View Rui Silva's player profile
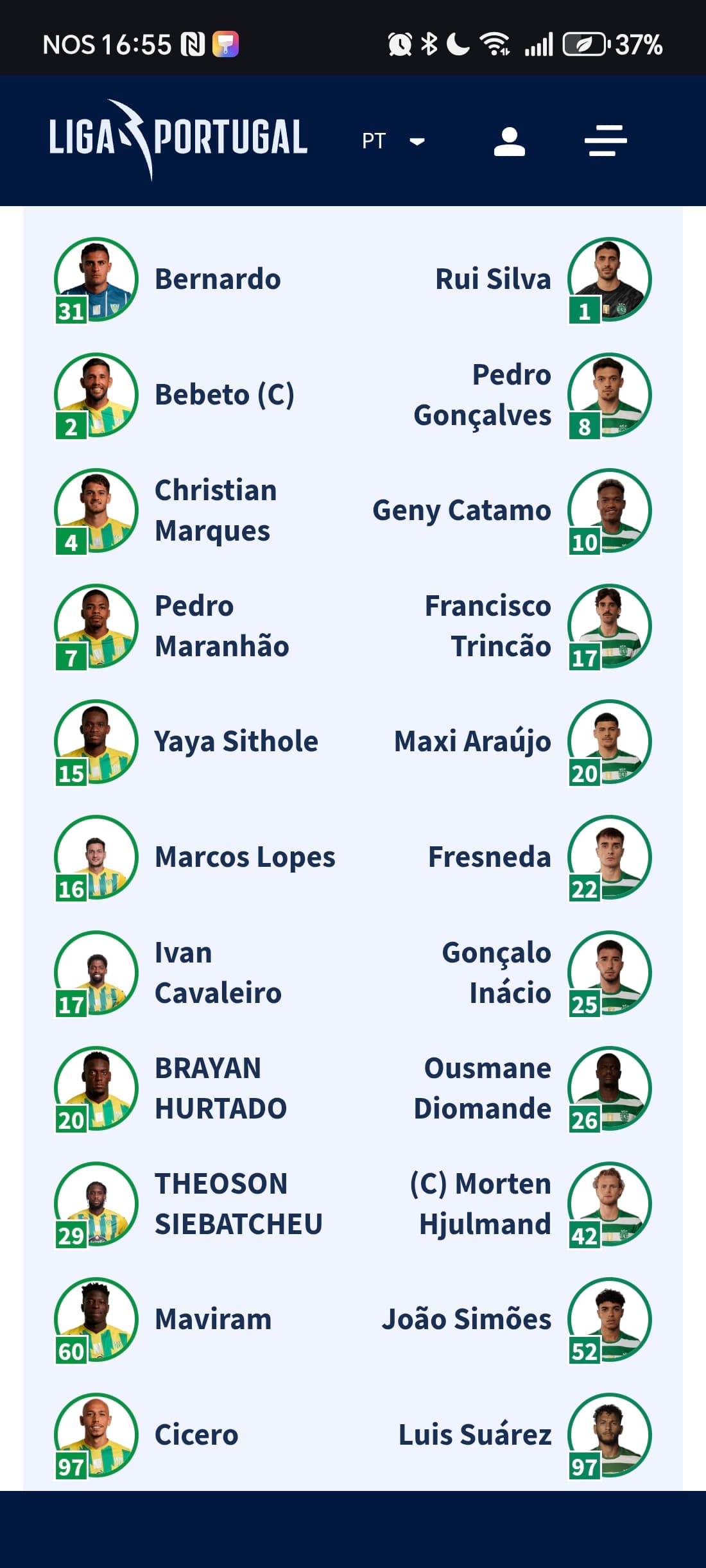Image resolution: width=706 pixels, height=1568 pixels. point(493,279)
